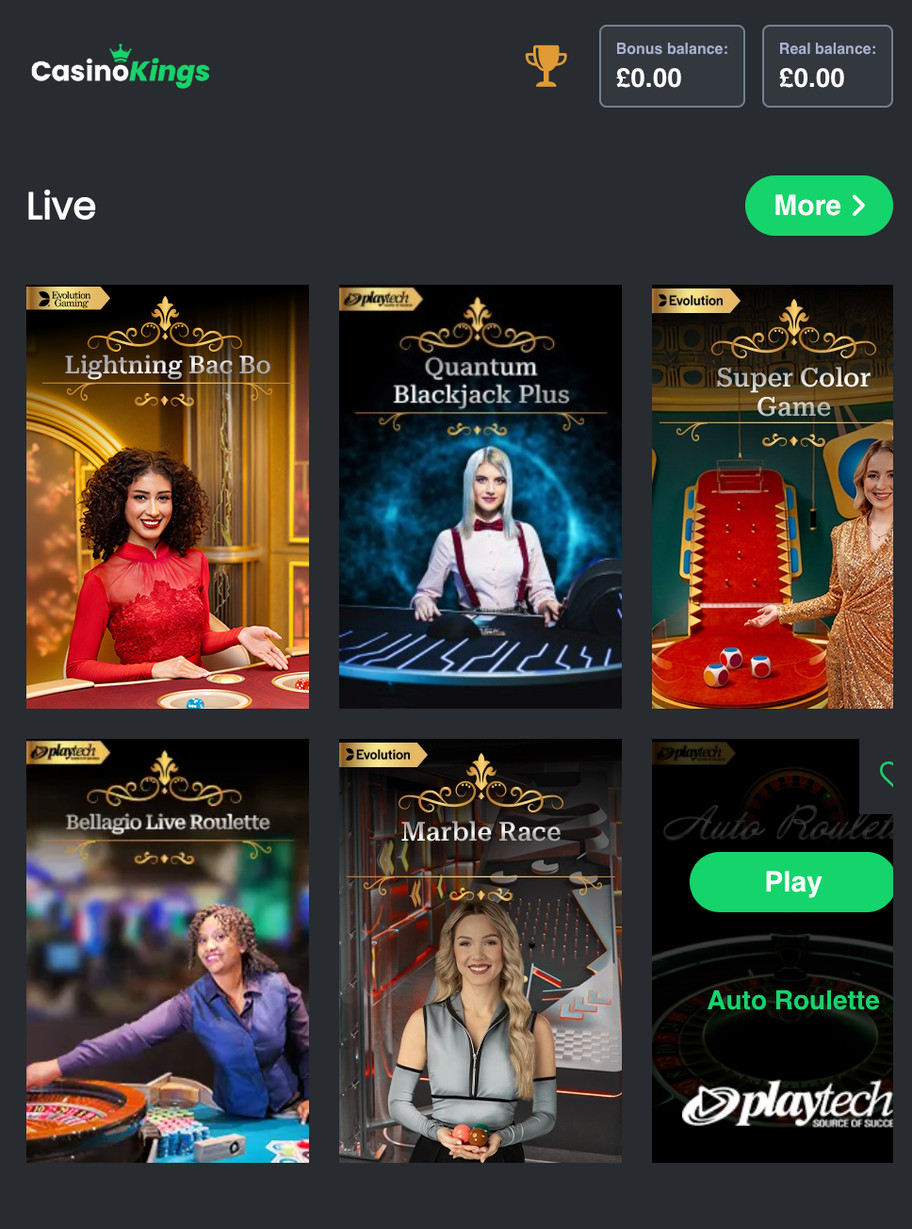This screenshot has height=1229, width=912.
Task: Open the trophy rewards icon
Action: click(546, 66)
